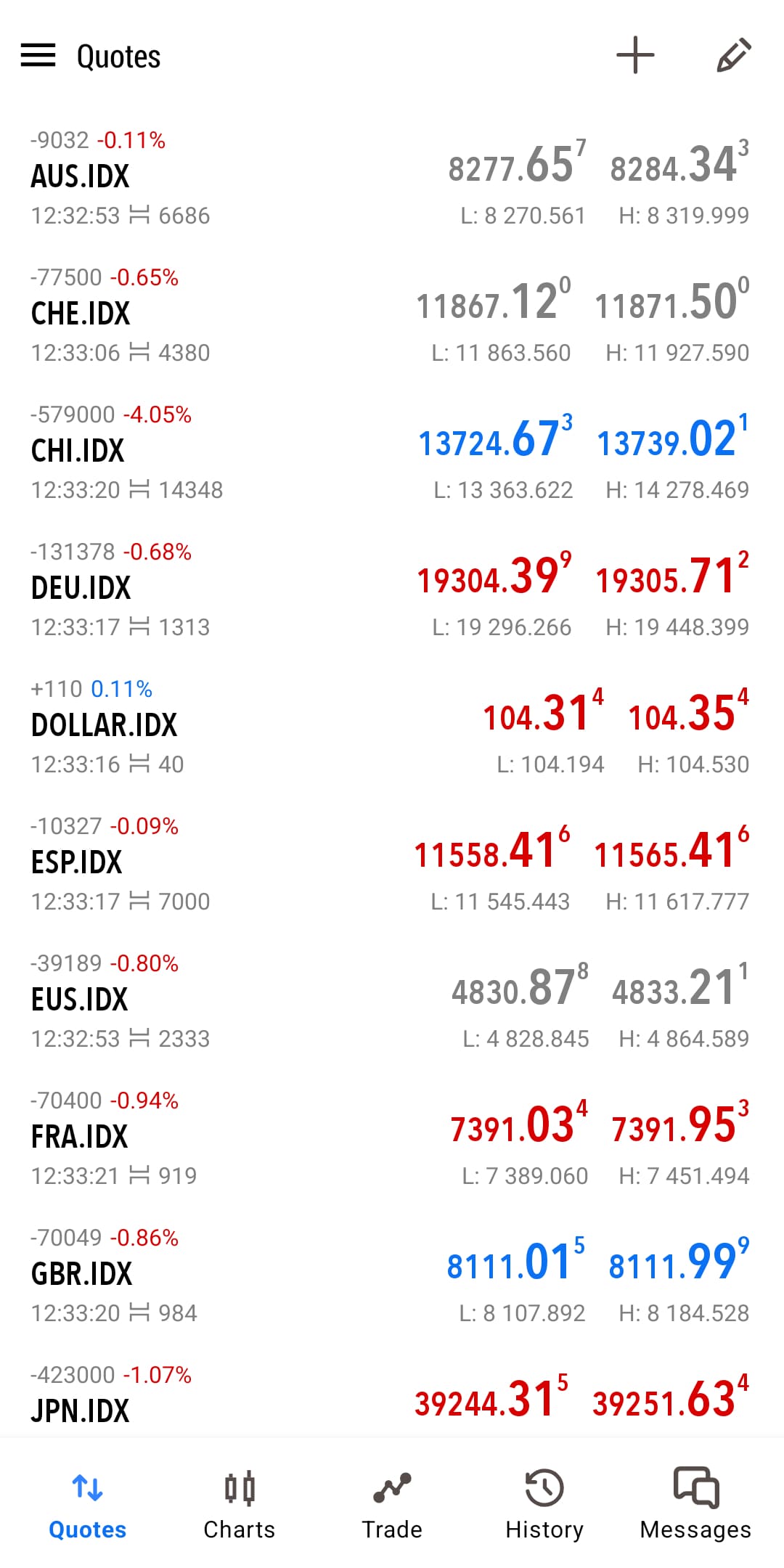Open the CHI.IDX quote row
The image size is (784, 1568).
tap(392, 452)
